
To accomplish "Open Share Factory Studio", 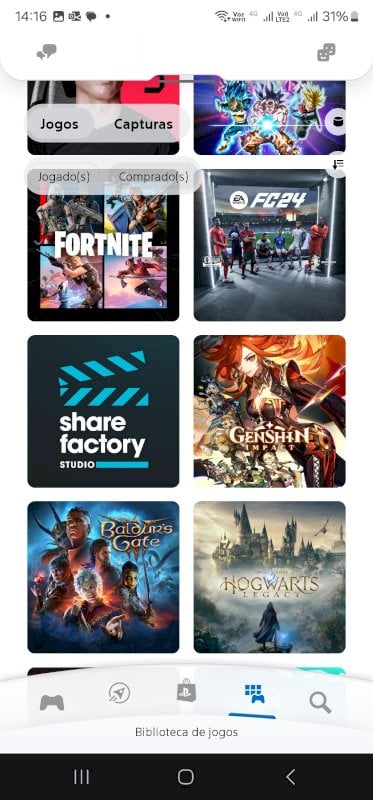I will [103, 411].
